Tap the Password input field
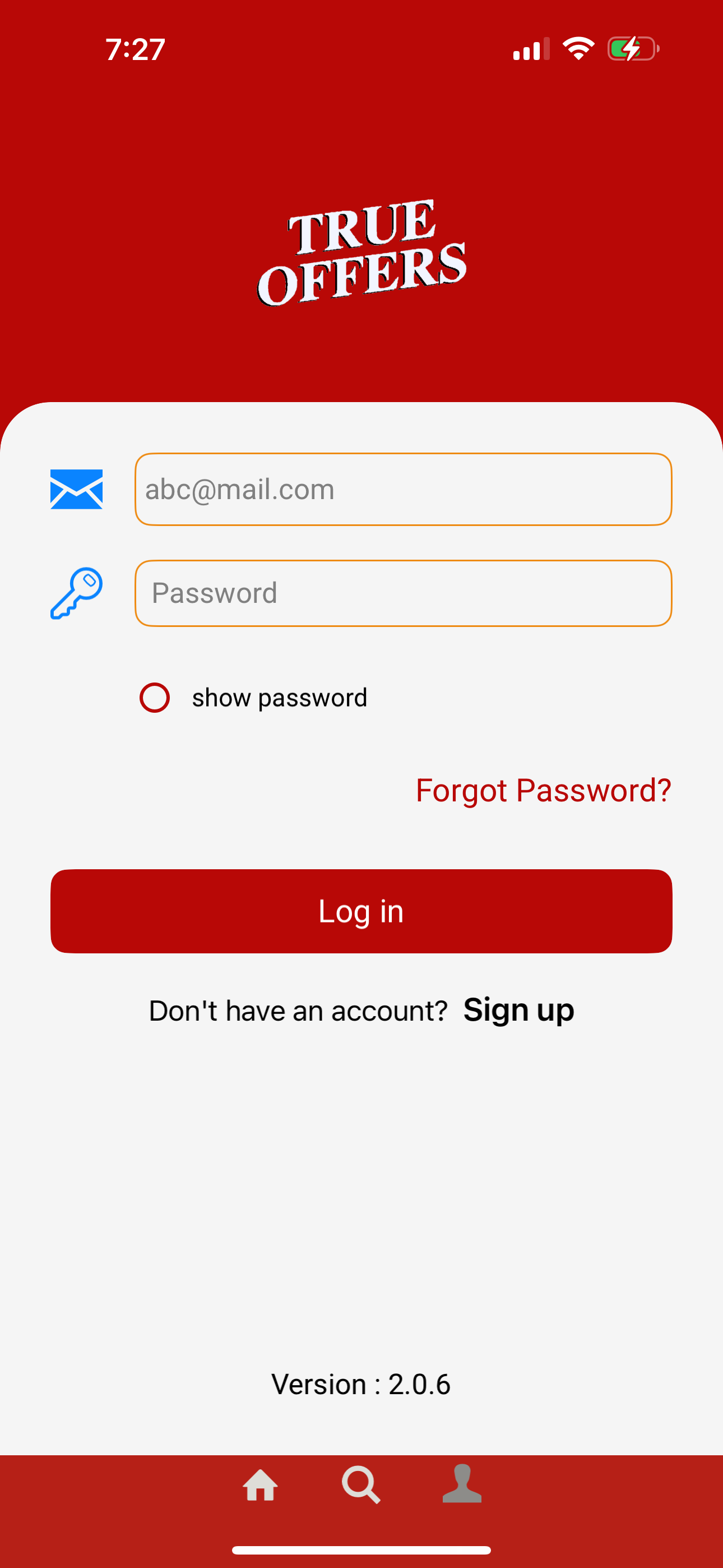 (x=403, y=593)
